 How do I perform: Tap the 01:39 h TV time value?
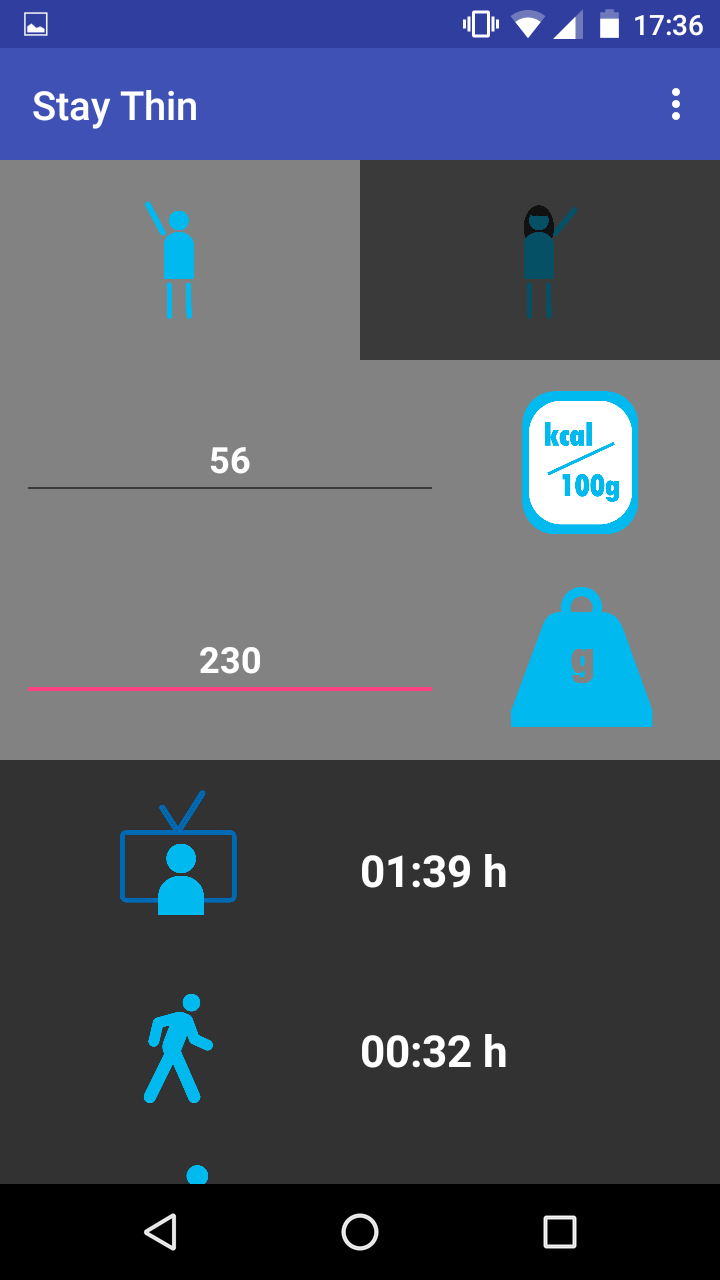(433, 871)
